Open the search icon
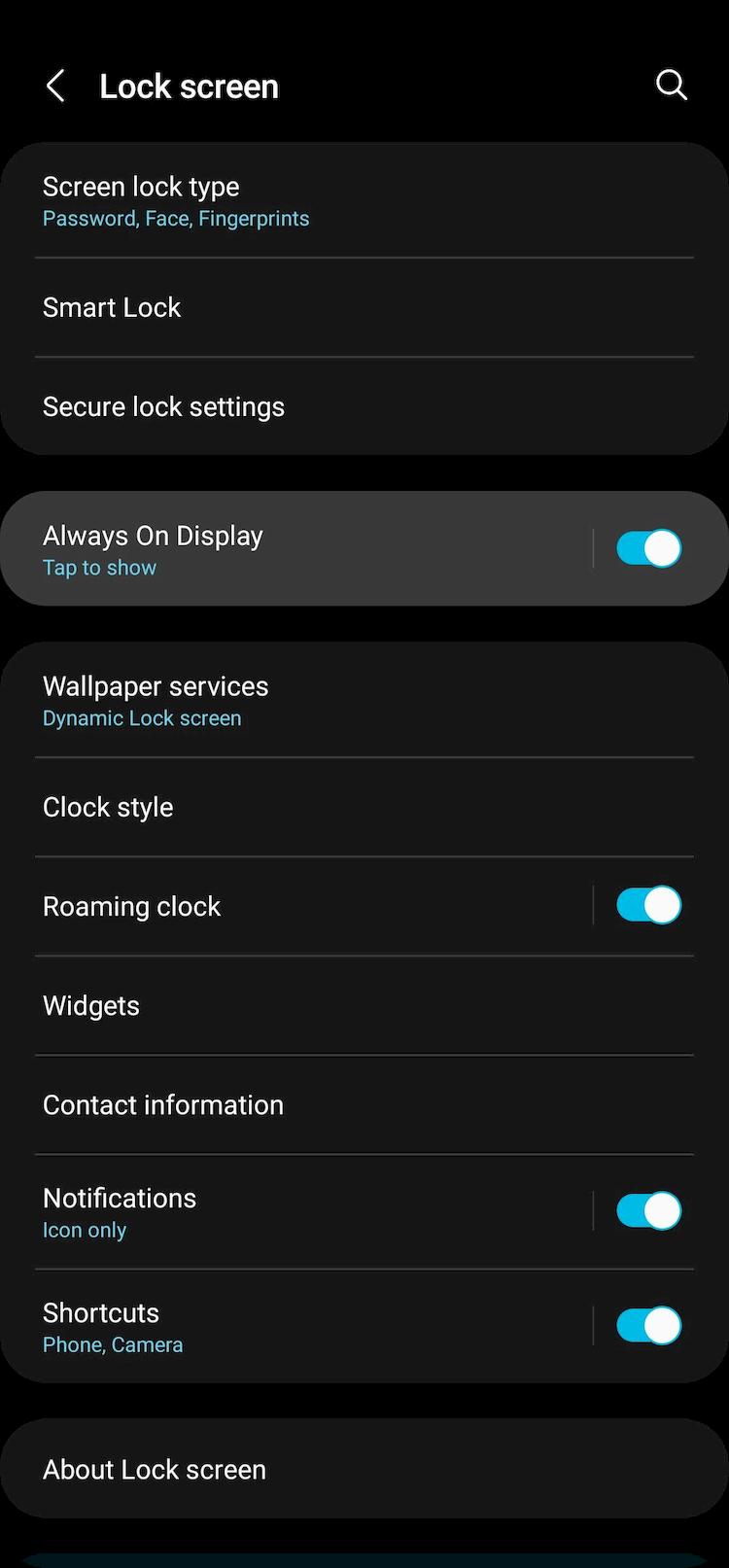Viewport: 729px width, 1568px height. point(672,86)
